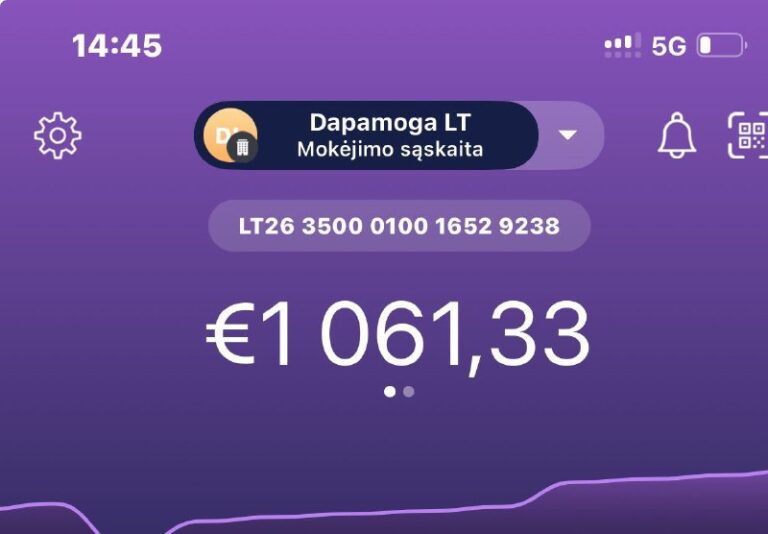The width and height of the screenshot is (768, 534).
Task: Copy IBAN LT26 3500 0100 1652 9238
Action: coord(399,226)
